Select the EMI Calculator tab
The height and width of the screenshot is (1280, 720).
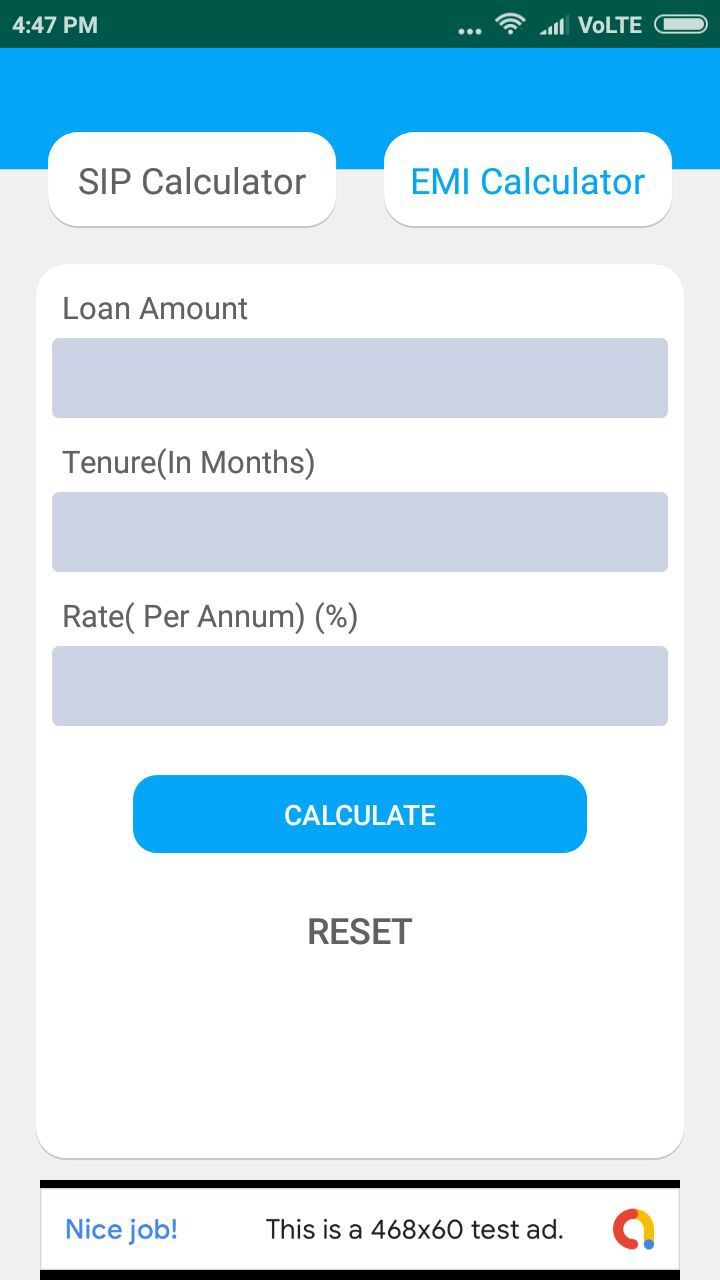point(527,180)
